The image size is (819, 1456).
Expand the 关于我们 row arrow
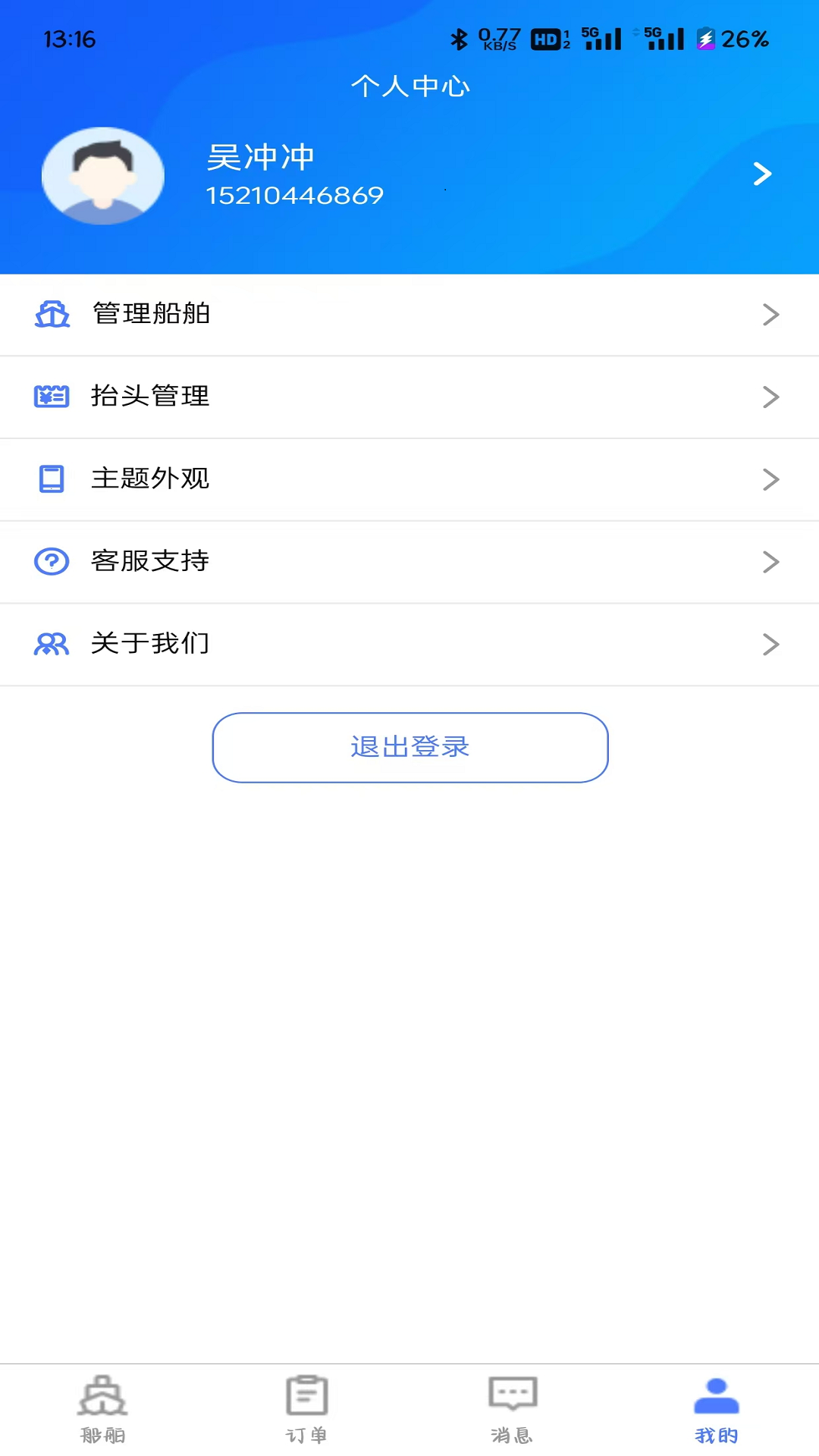coord(771,644)
